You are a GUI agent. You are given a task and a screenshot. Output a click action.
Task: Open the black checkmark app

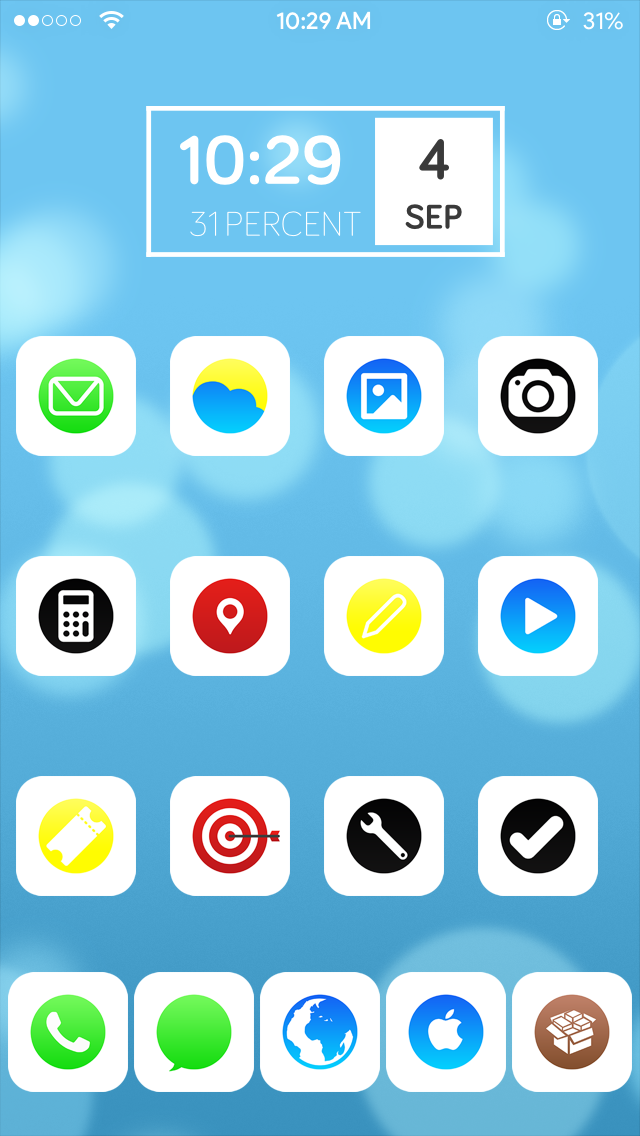(x=538, y=836)
